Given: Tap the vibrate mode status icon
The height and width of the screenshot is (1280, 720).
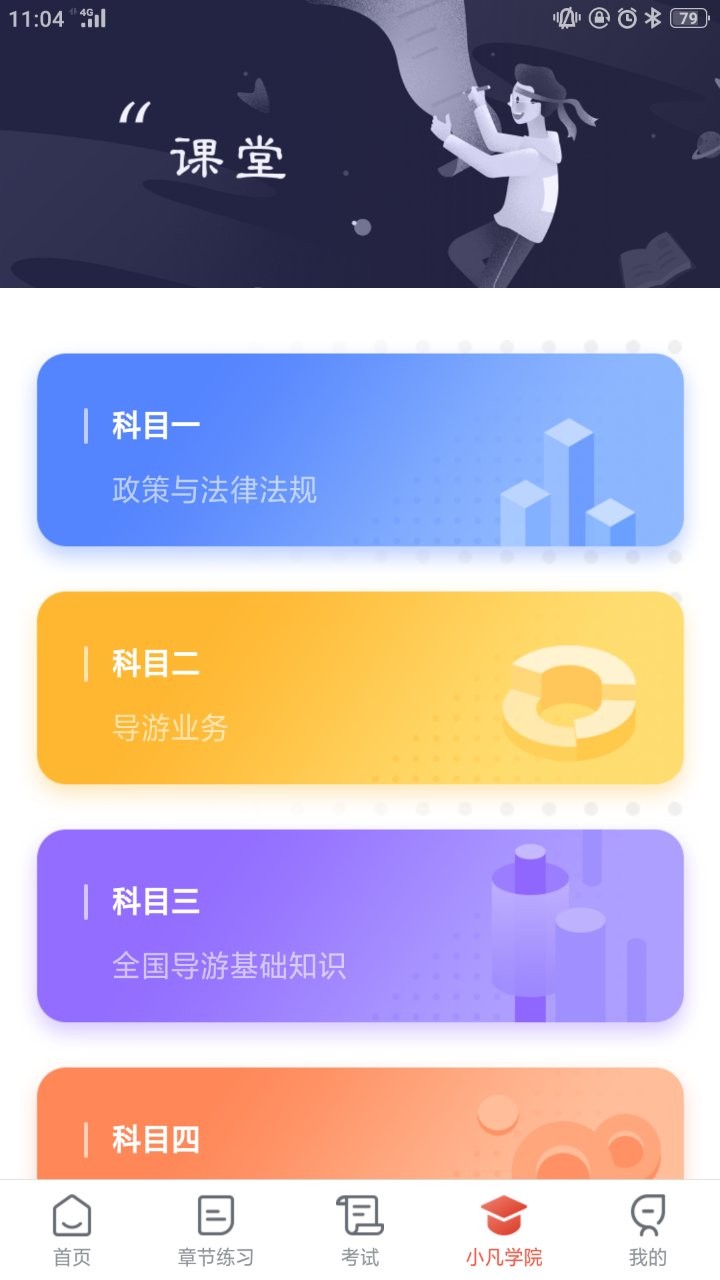Looking at the screenshot, I should (x=566, y=16).
